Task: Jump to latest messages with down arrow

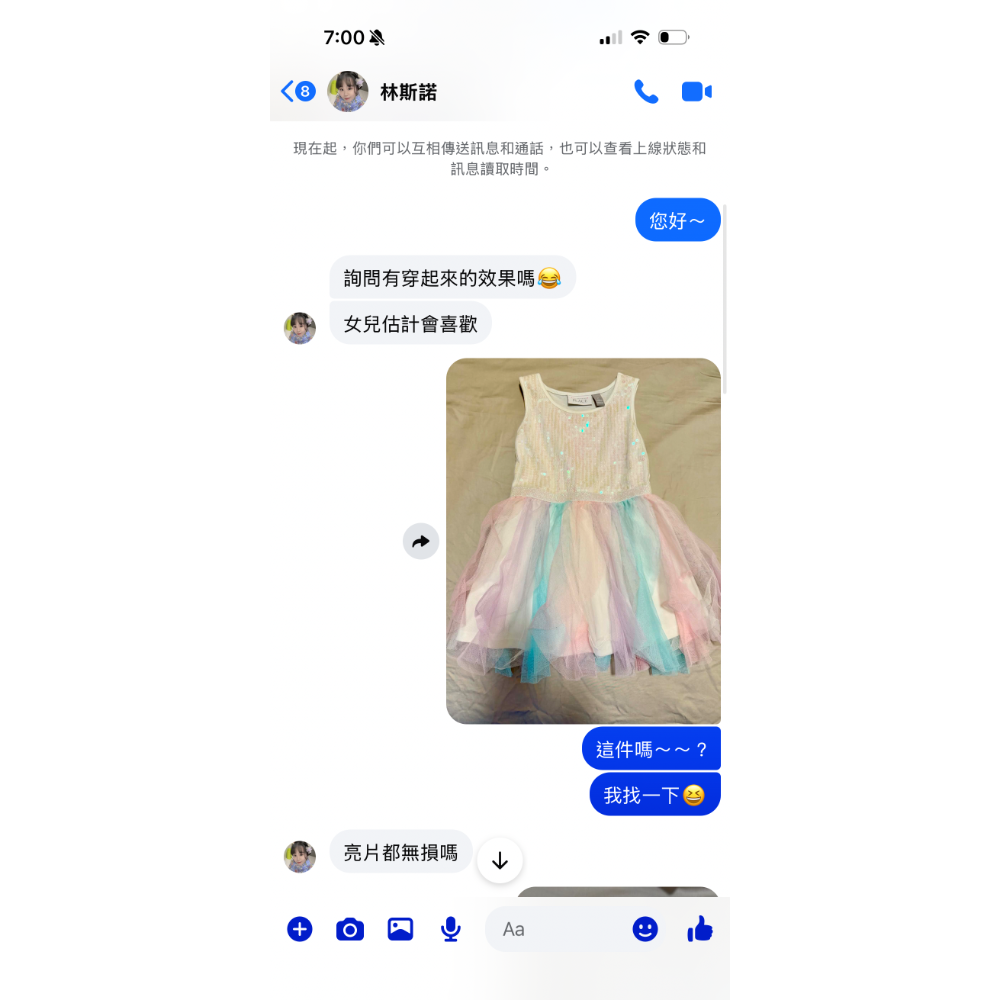Action: click(500, 860)
